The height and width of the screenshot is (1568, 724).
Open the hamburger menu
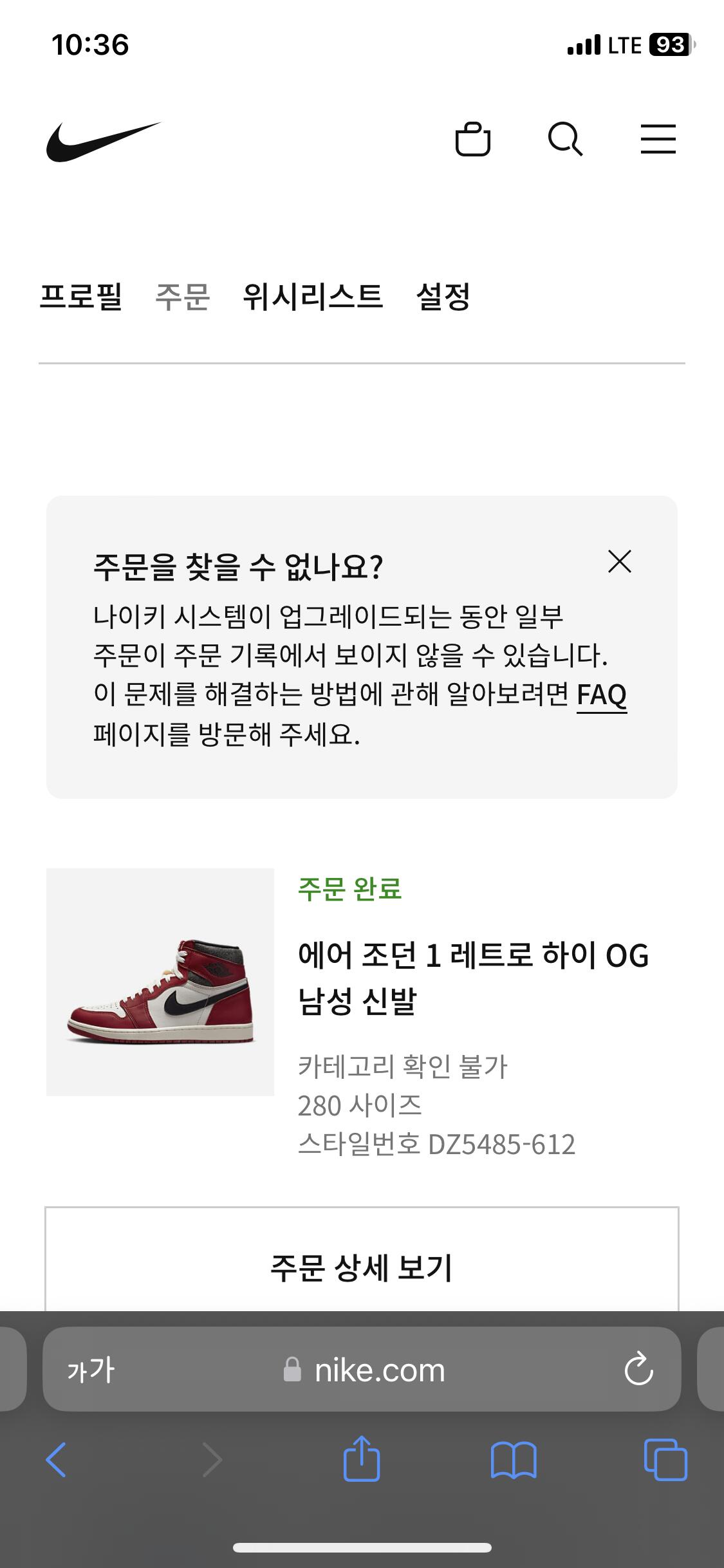[658, 139]
